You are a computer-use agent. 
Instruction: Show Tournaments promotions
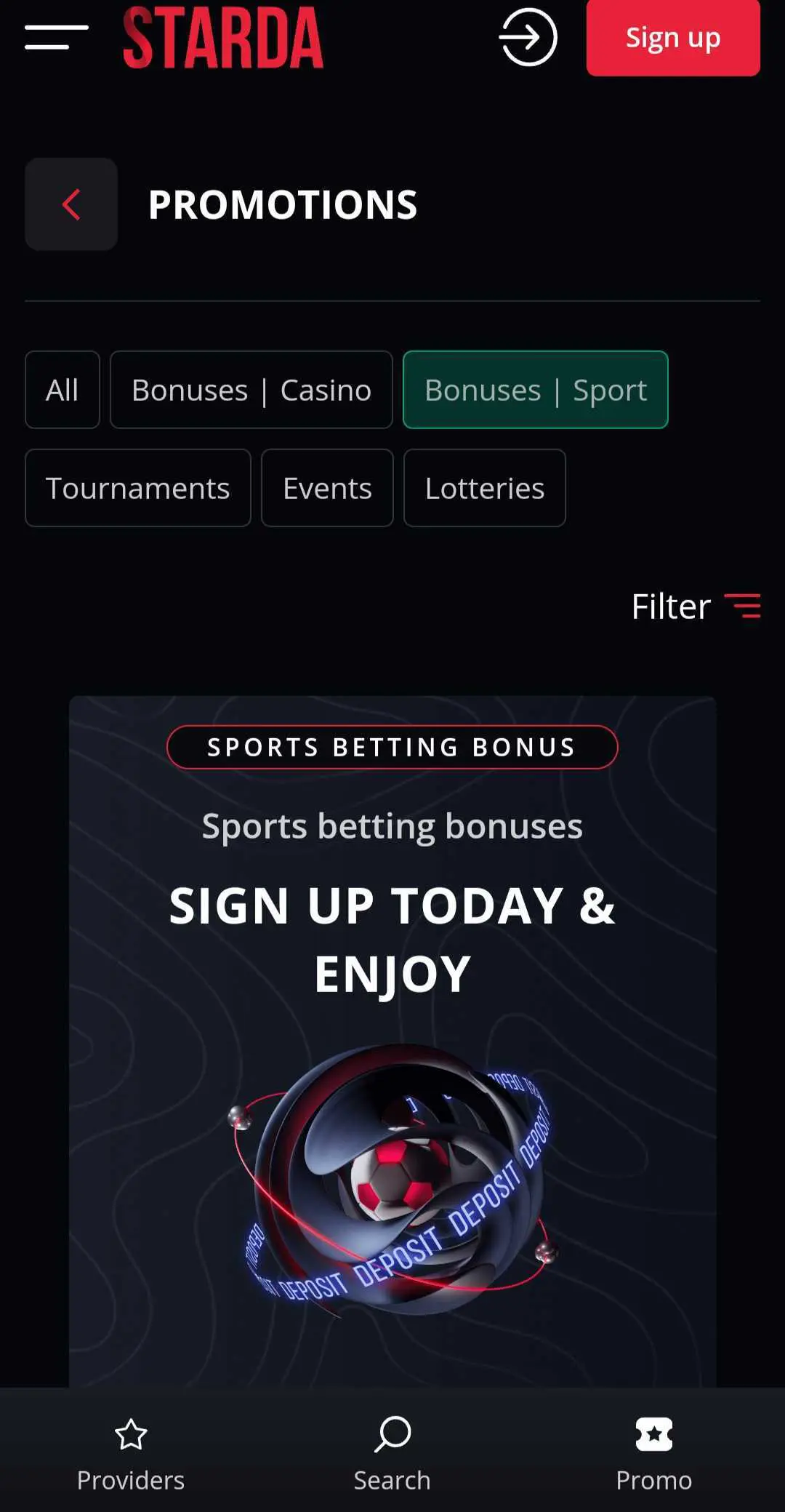pyautogui.click(x=138, y=488)
